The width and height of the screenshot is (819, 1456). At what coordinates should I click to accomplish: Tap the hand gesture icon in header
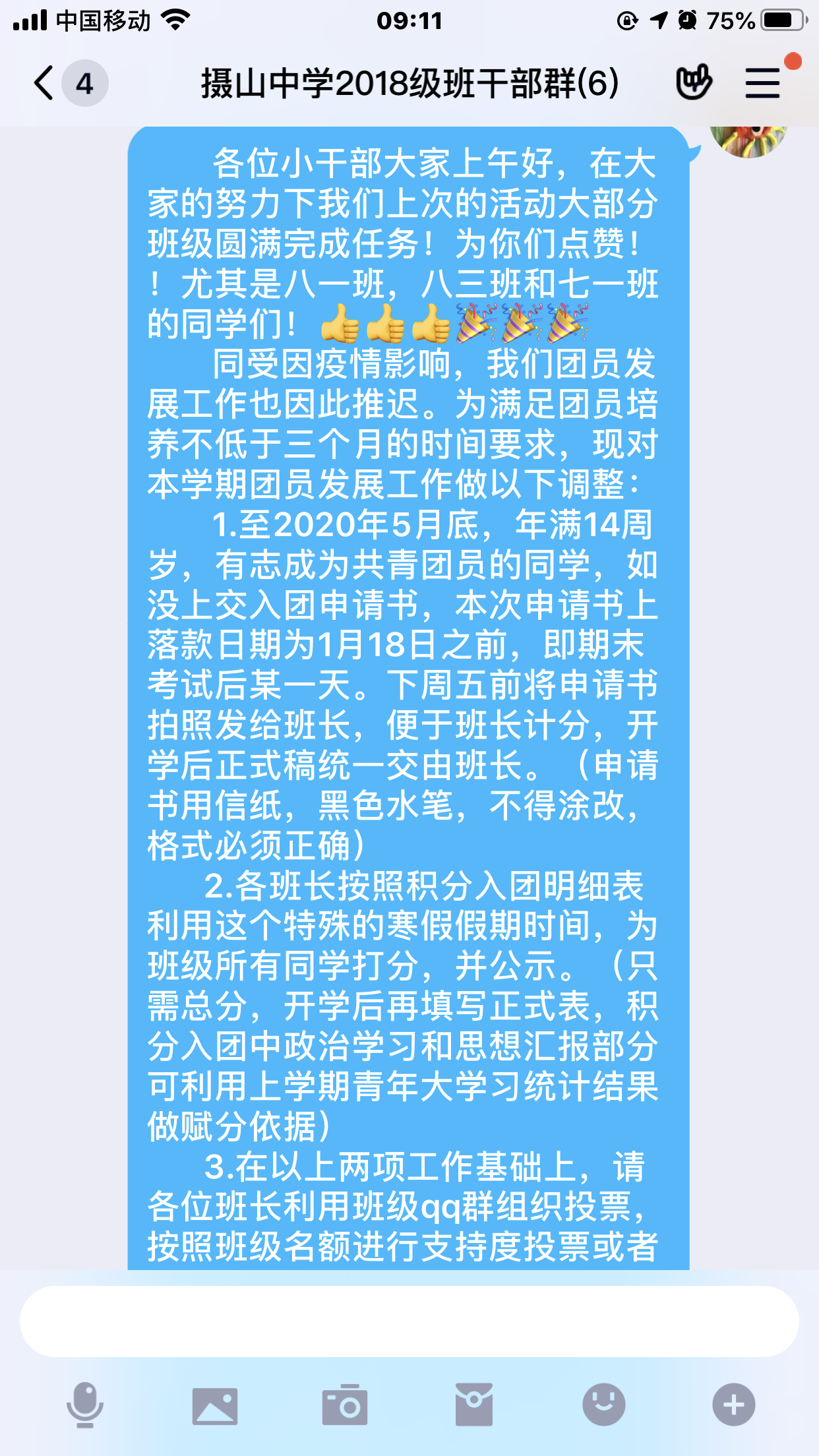pyautogui.click(x=694, y=82)
